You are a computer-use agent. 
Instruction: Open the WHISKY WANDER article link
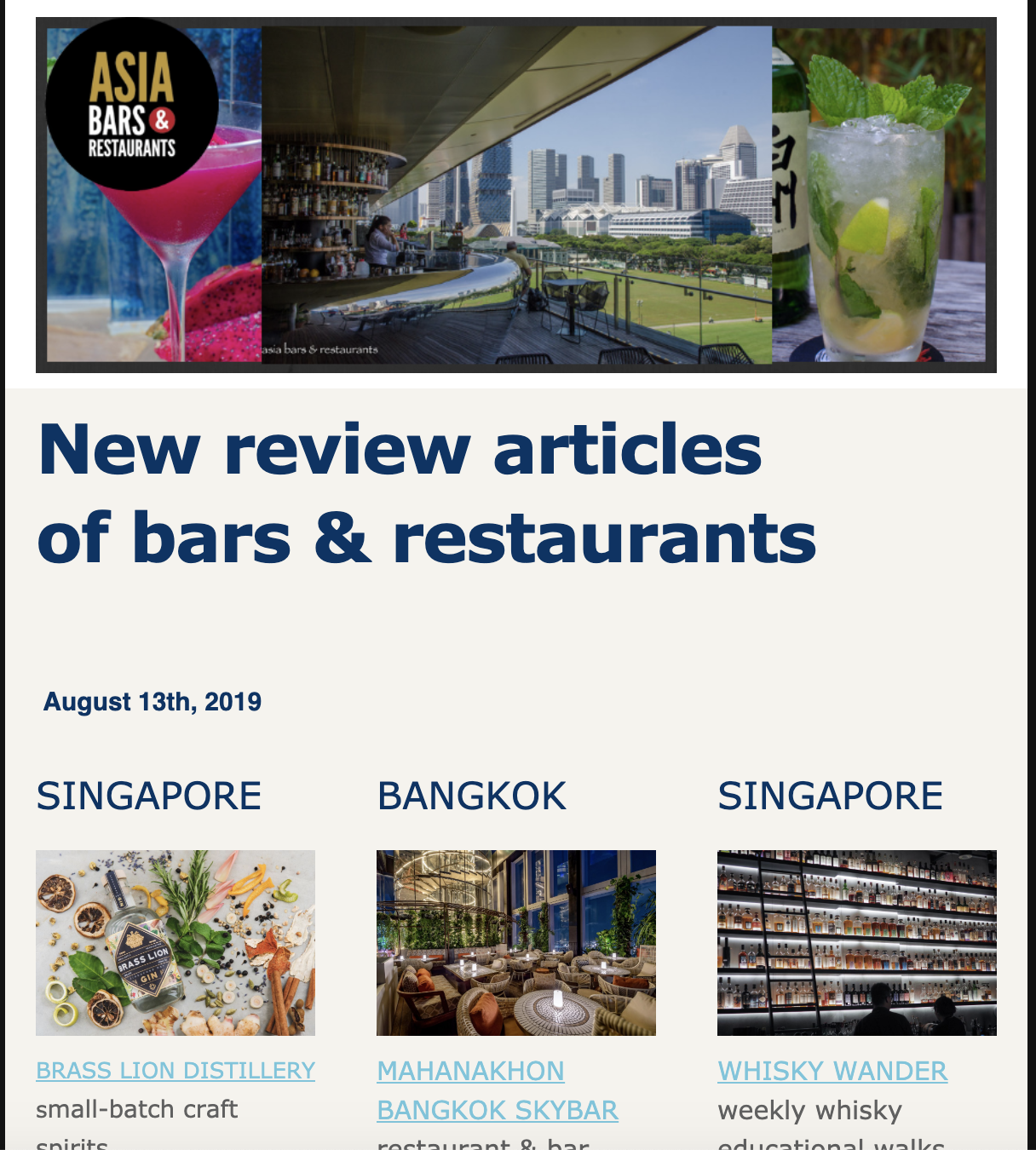[x=832, y=1072]
